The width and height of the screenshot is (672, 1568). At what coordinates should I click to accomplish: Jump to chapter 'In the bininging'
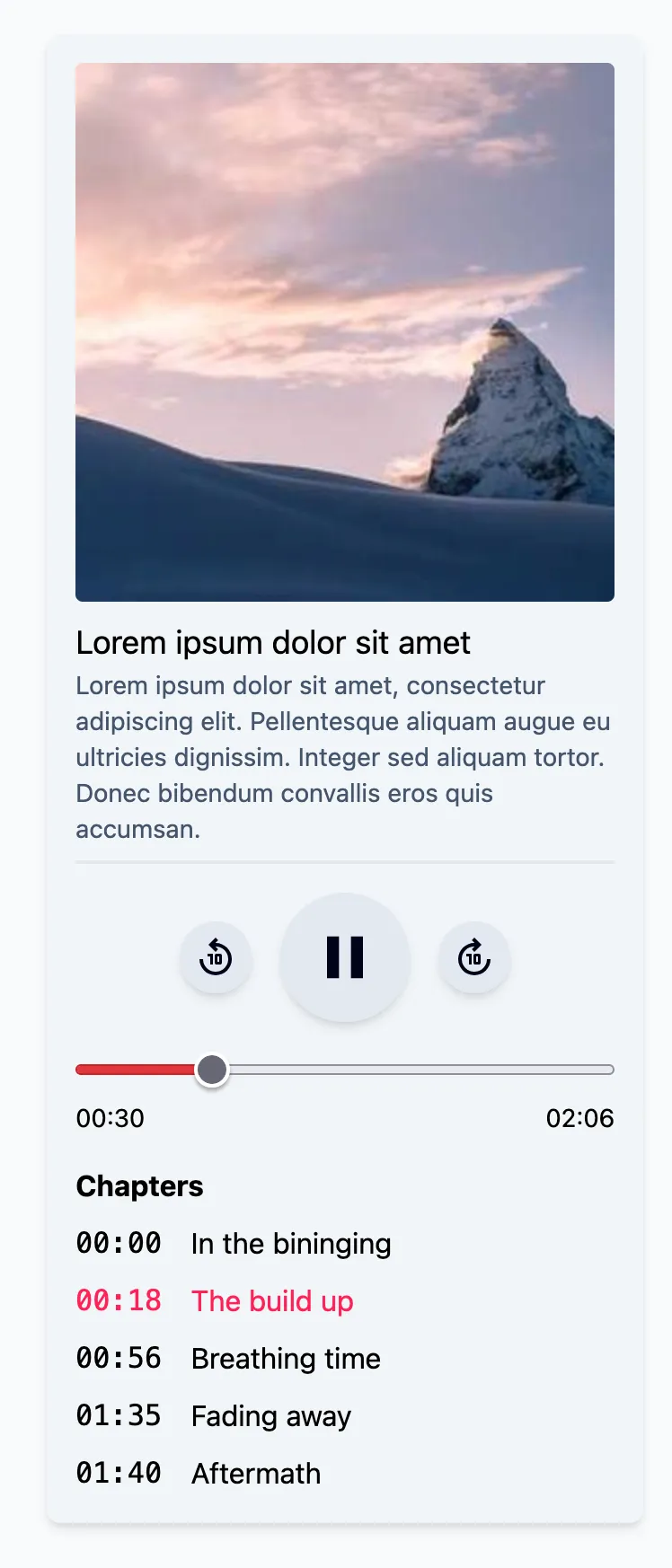pyautogui.click(x=290, y=1243)
